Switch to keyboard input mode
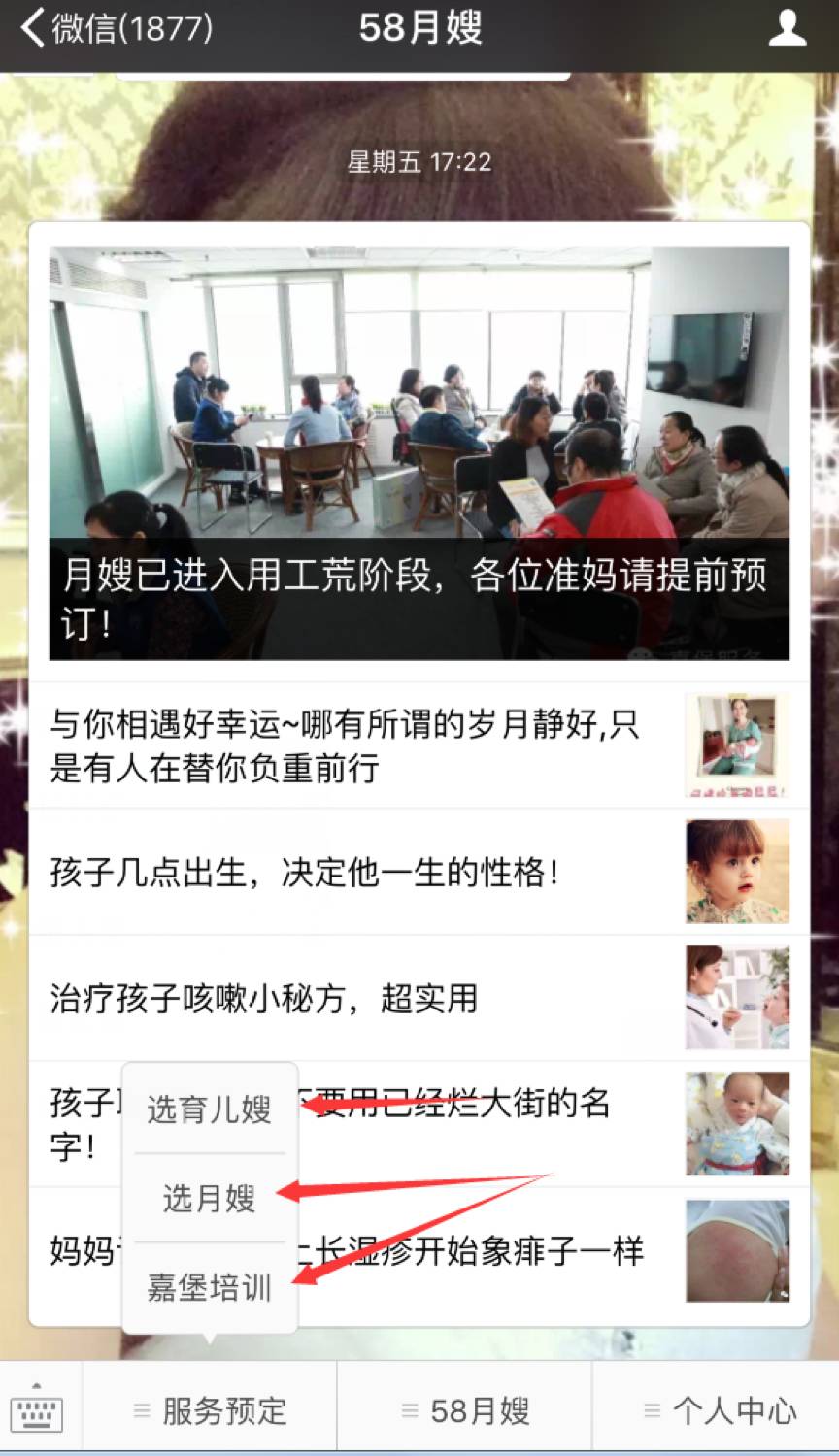The image size is (839, 1456). tap(37, 1409)
